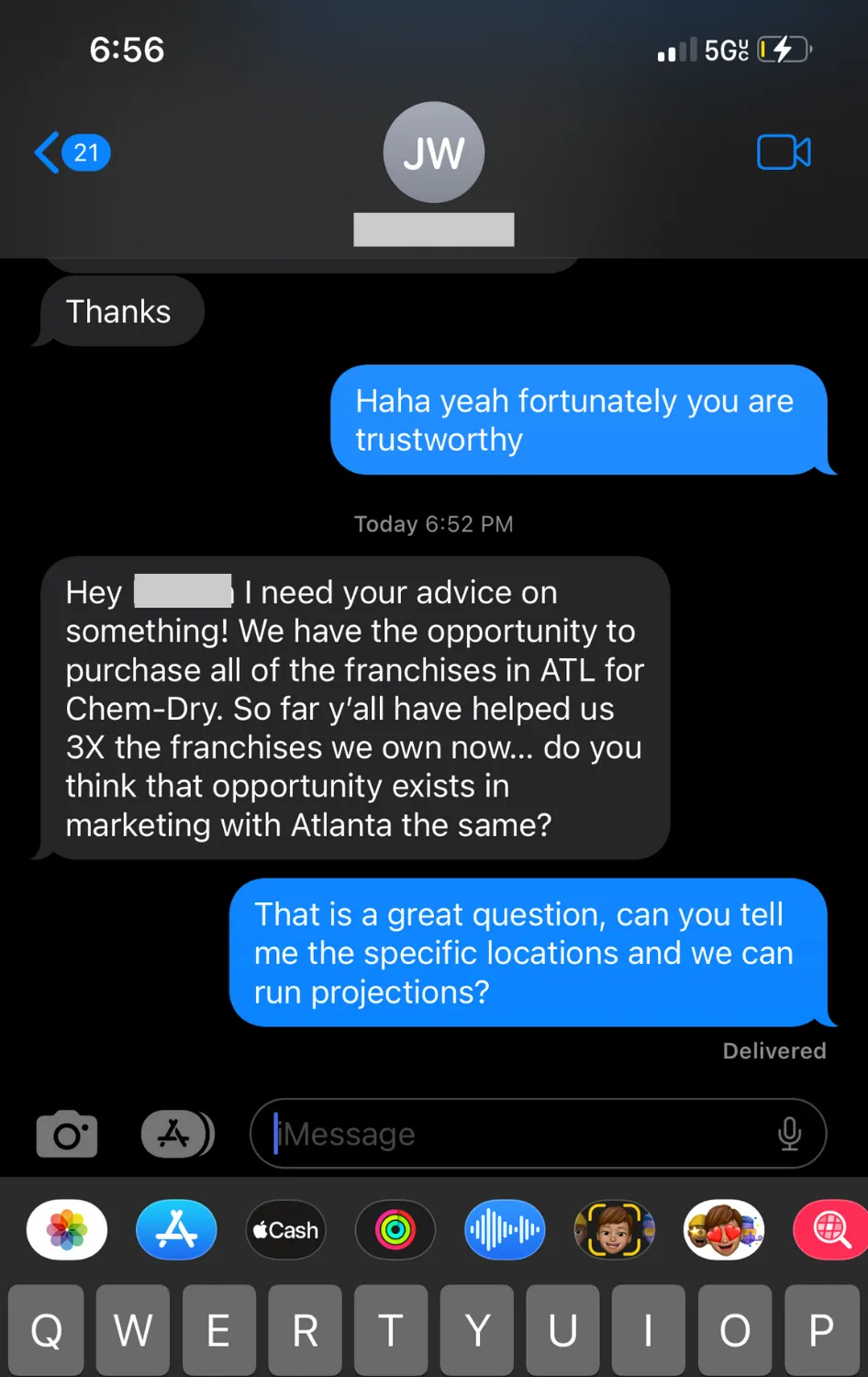Open the Memoji emoji stickers collection

click(724, 1230)
